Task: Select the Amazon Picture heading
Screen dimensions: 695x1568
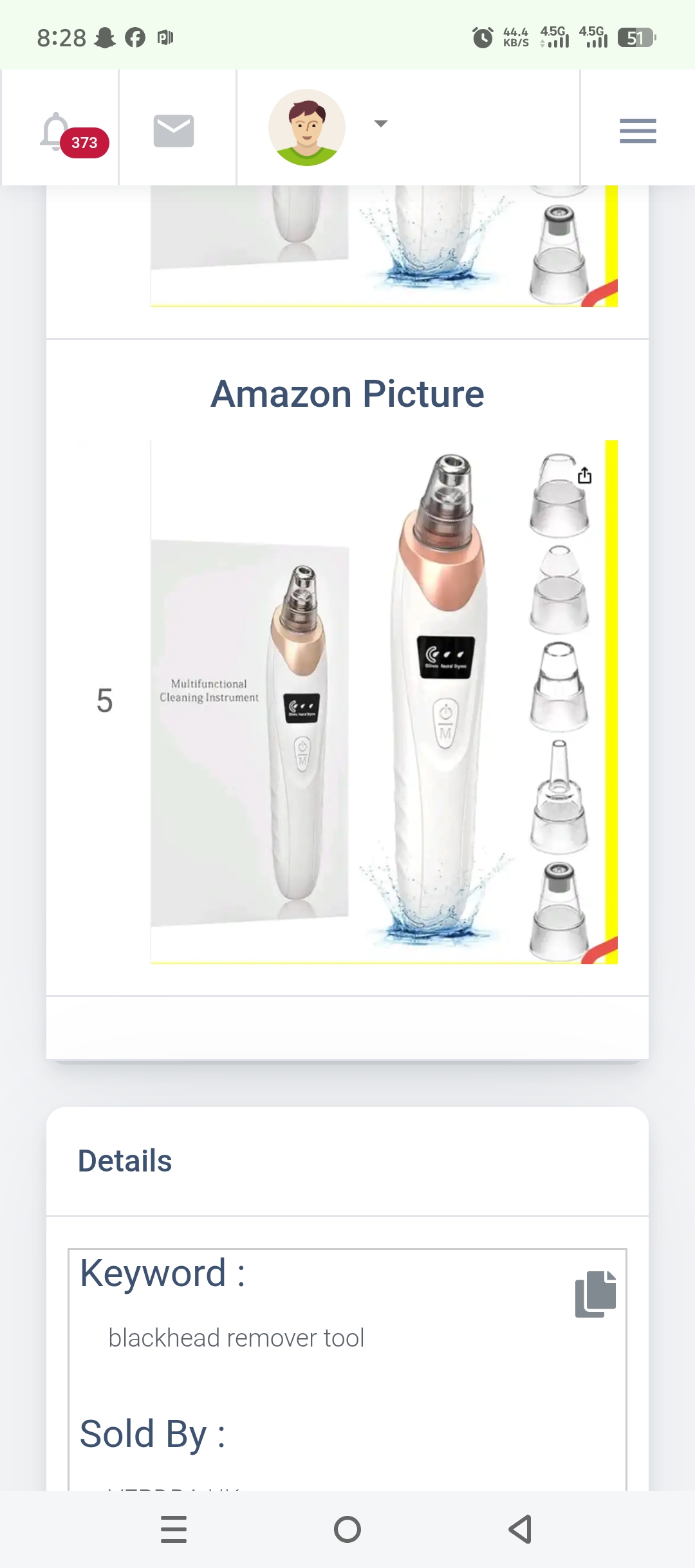Action: (347, 393)
